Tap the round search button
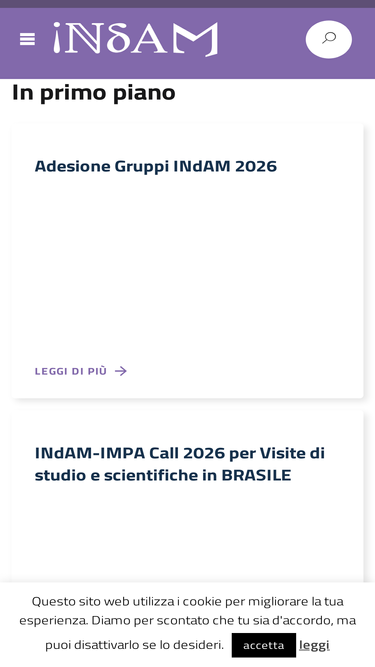 (x=329, y=39)
